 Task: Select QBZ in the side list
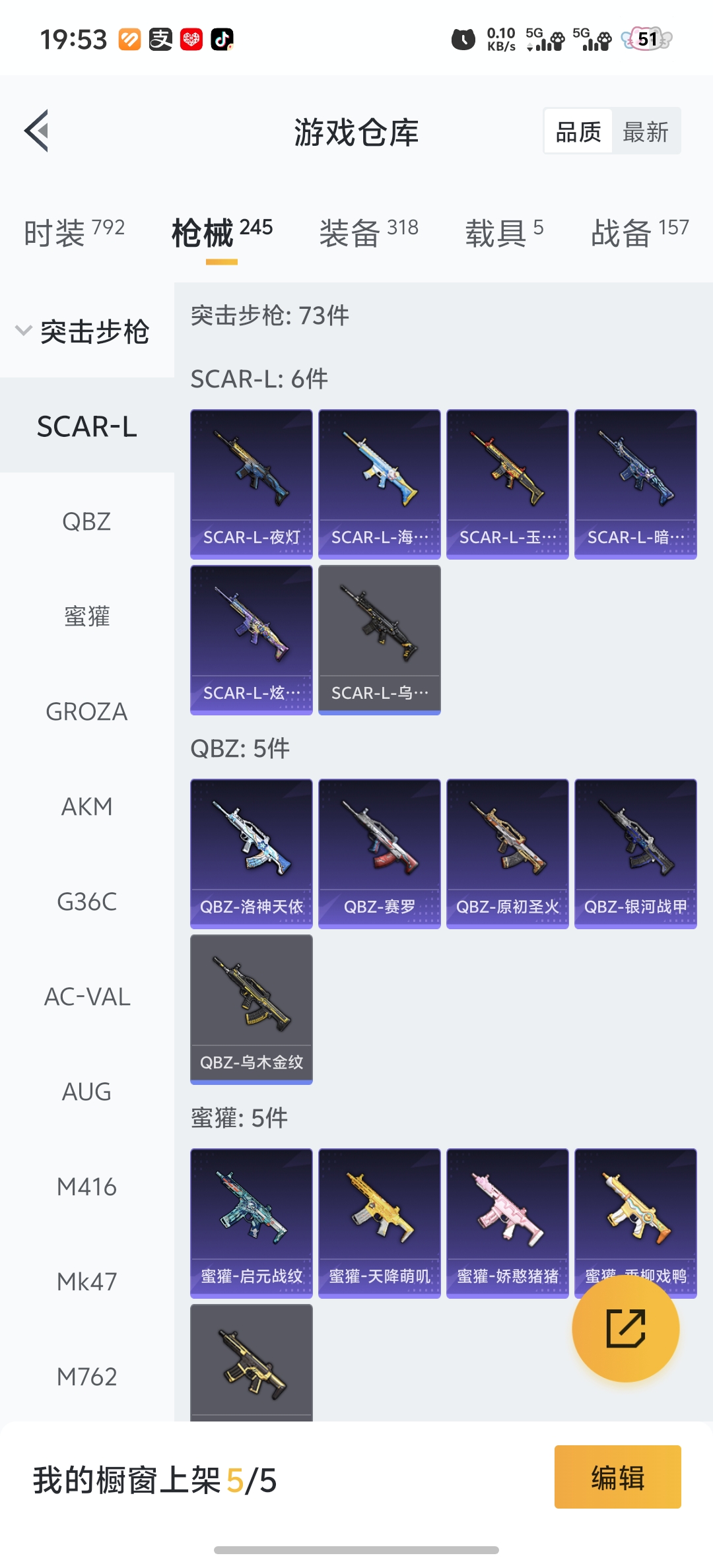(x=86, y=521)
